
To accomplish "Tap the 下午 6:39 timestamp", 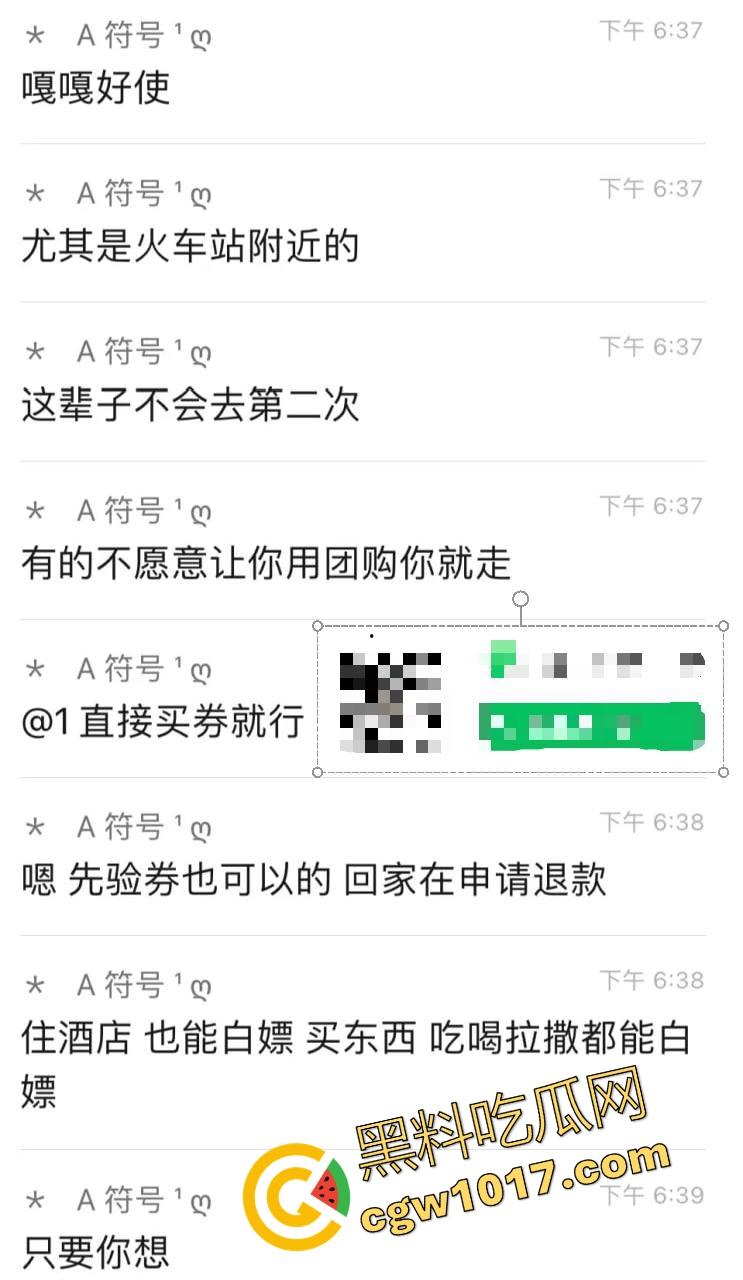I will [x=653, y=1192].
